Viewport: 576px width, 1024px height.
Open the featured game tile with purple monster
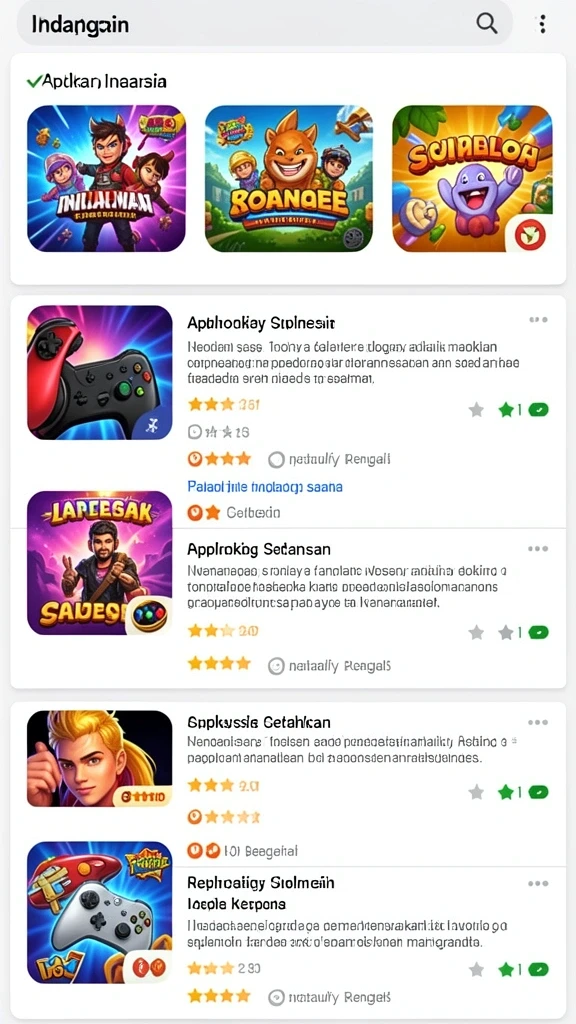pos(472,178)
